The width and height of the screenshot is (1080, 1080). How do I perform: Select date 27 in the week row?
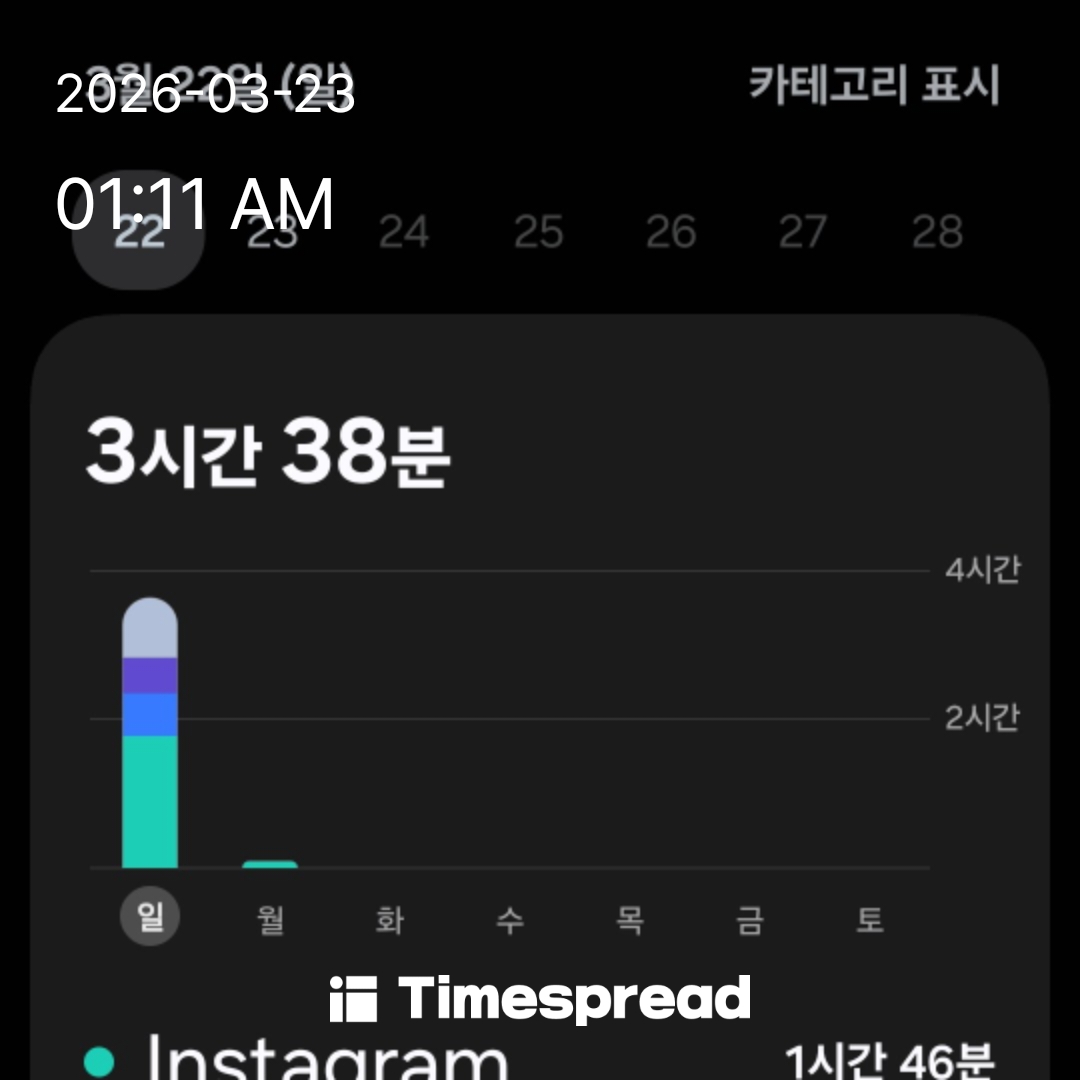[x=804, y=232]
